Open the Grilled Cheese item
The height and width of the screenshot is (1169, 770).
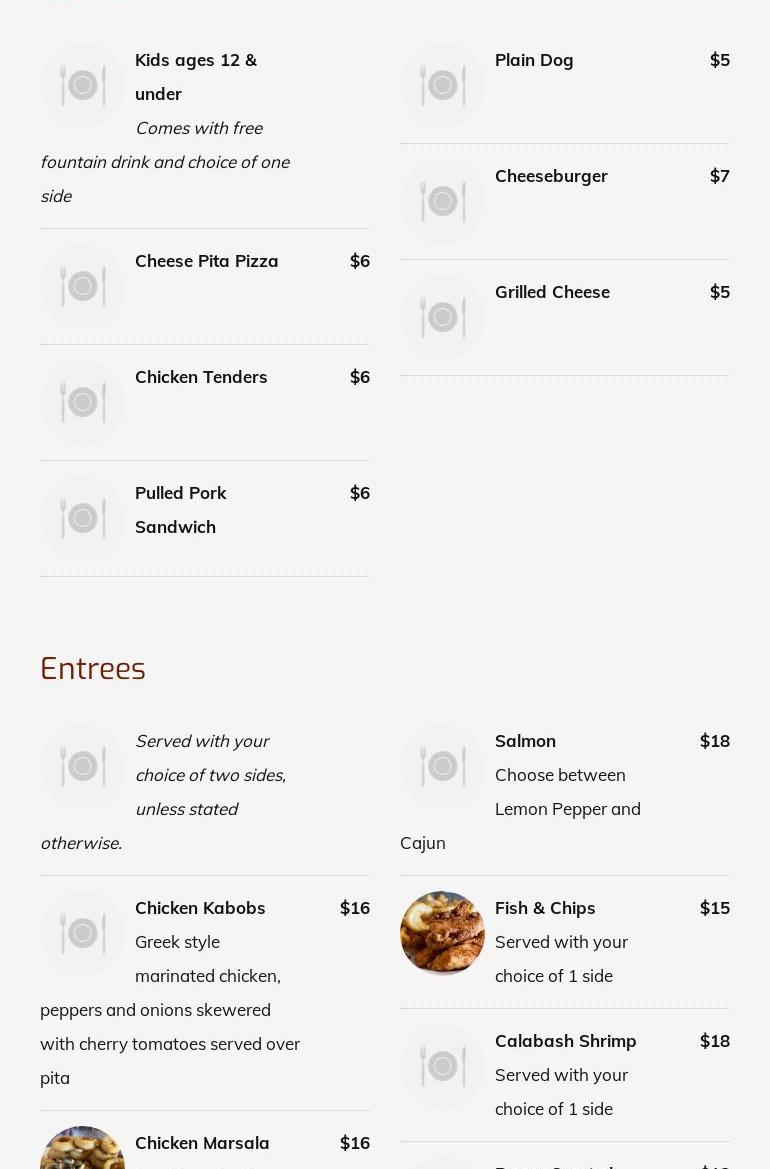(x=552, y=292)
